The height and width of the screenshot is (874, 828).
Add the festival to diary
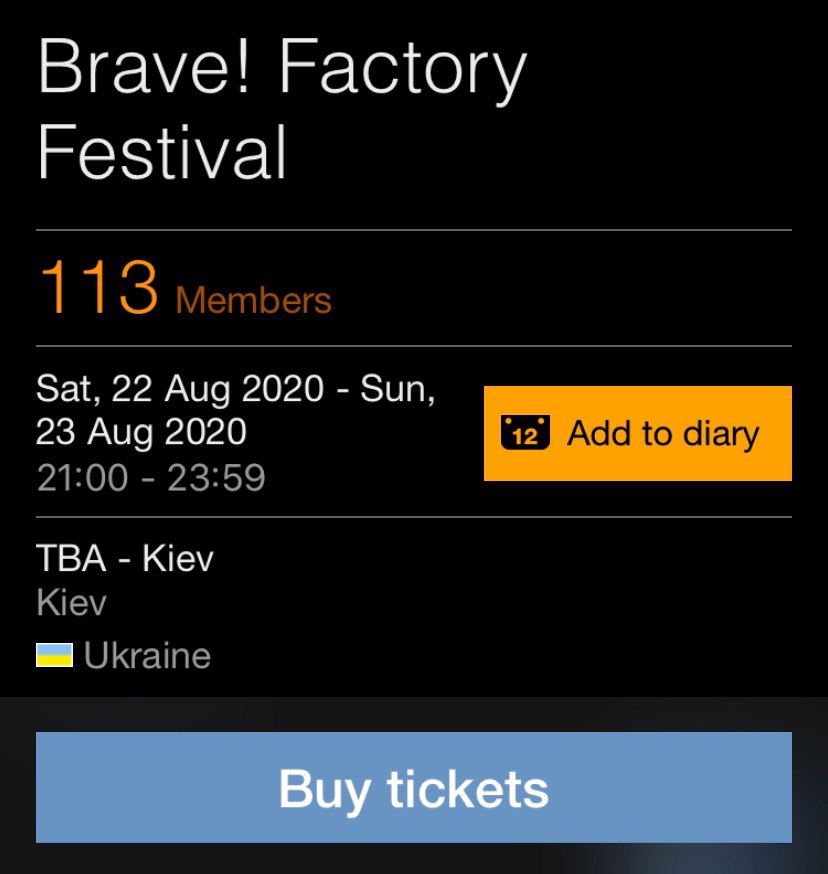(x=637, y=433)
